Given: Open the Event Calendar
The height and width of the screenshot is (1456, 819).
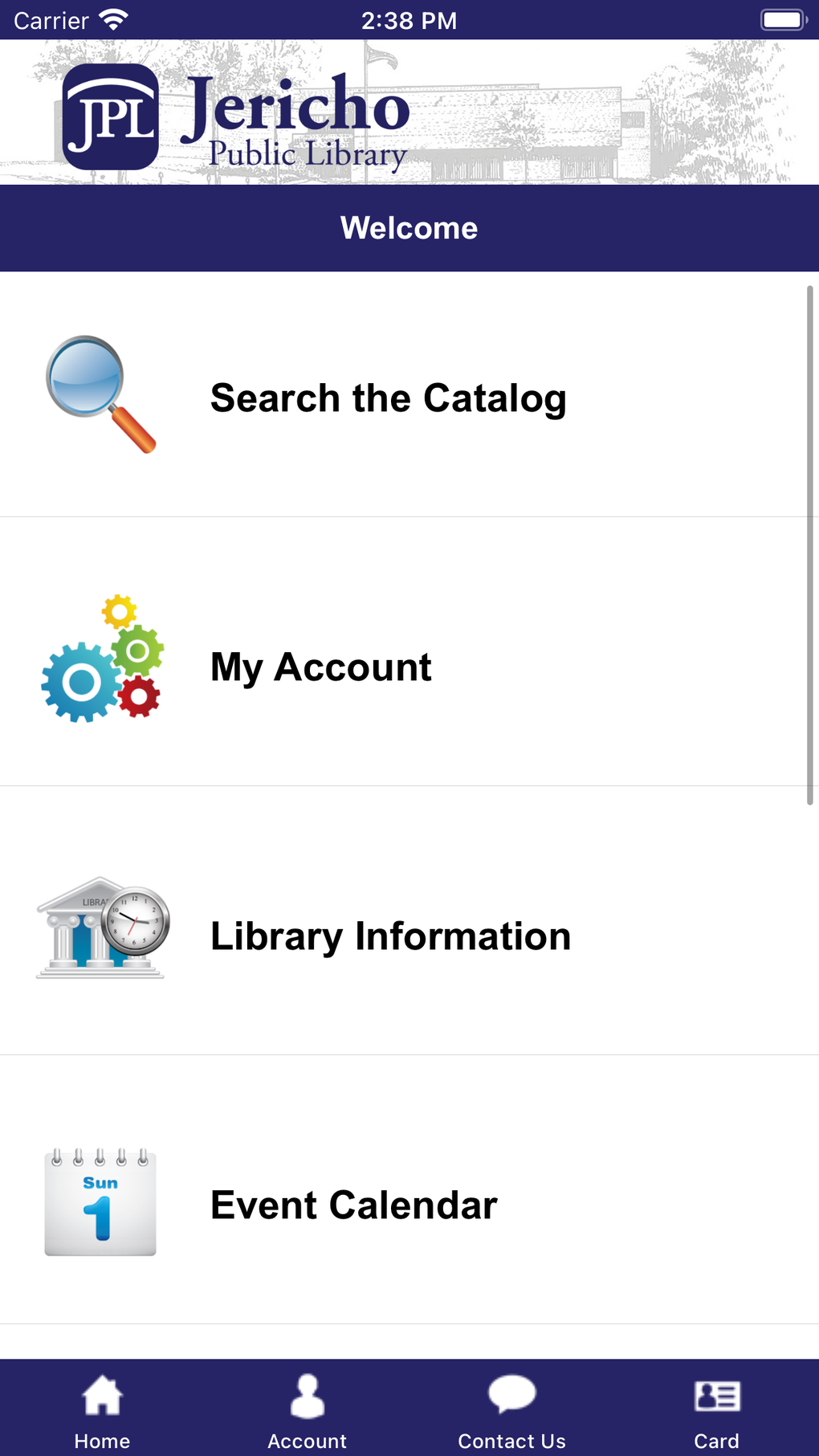Looking at the screenshot, I should point(353,1203).
